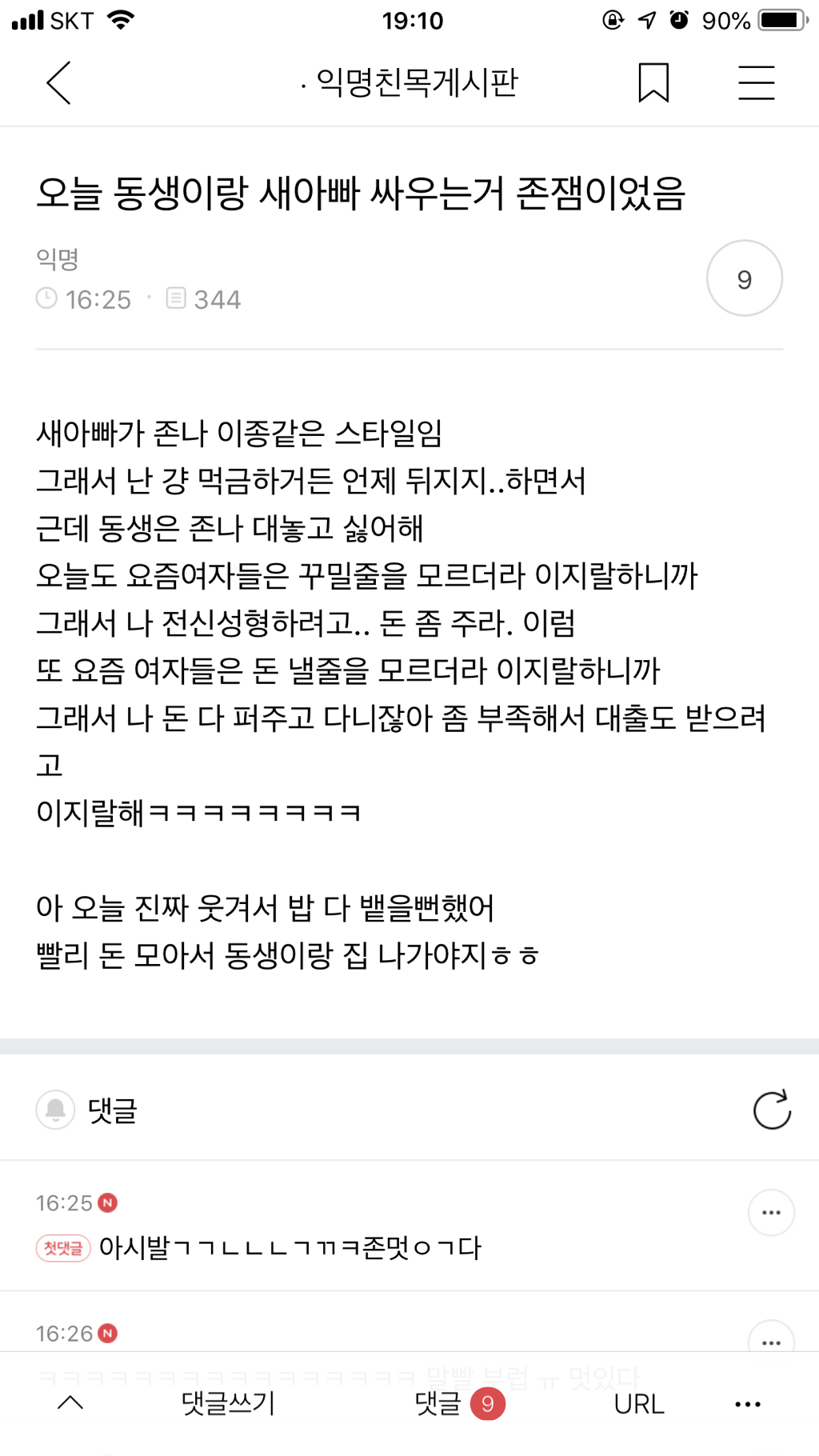Bookmark this post
The width and height of the screenshot is (819, 1456).
coord(653,82)
